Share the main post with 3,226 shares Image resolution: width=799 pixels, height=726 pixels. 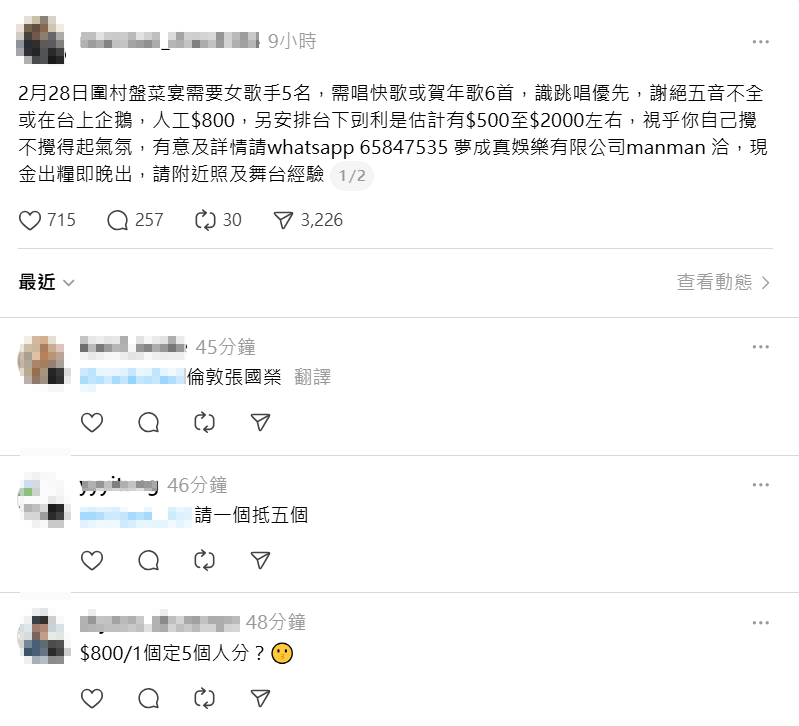(x=284, y=220)
